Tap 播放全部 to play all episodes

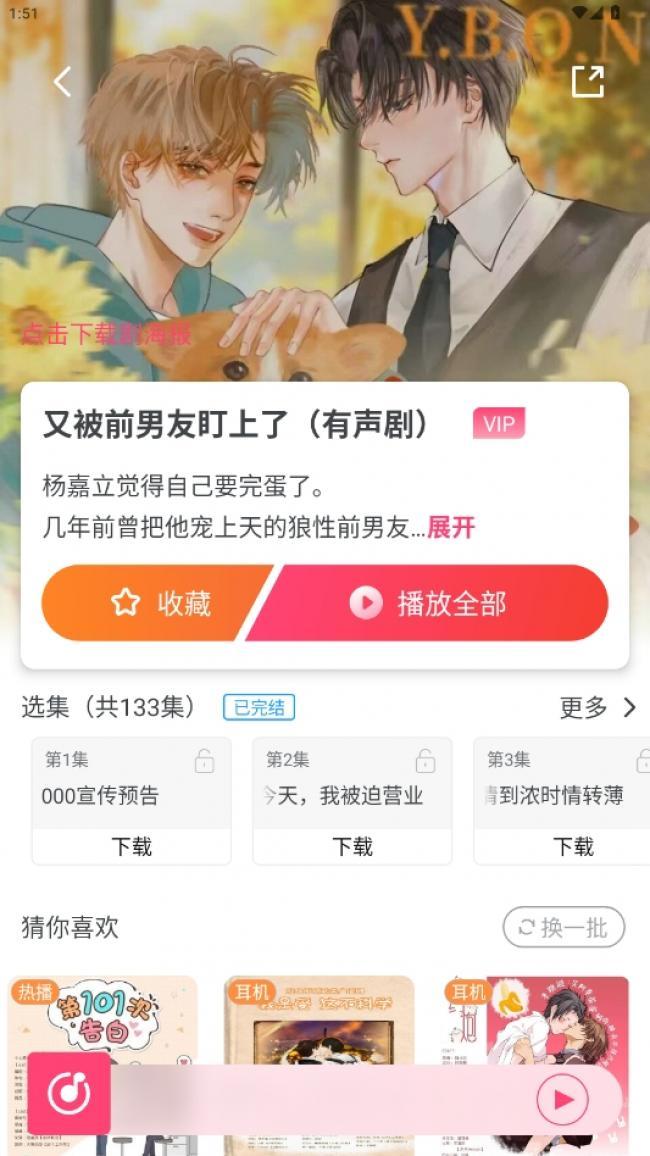click(x=430, y=603)
